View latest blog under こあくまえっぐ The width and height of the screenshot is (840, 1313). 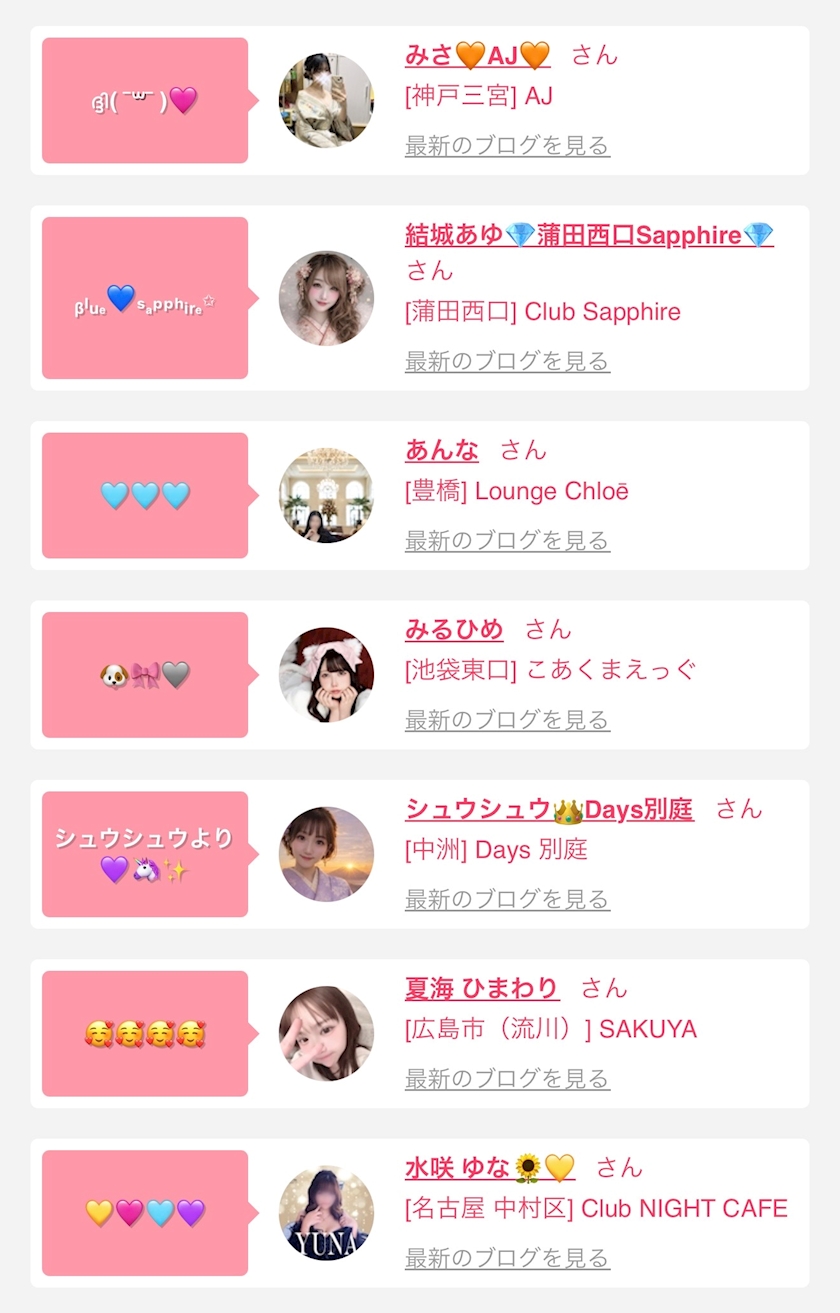coord(507,720)
